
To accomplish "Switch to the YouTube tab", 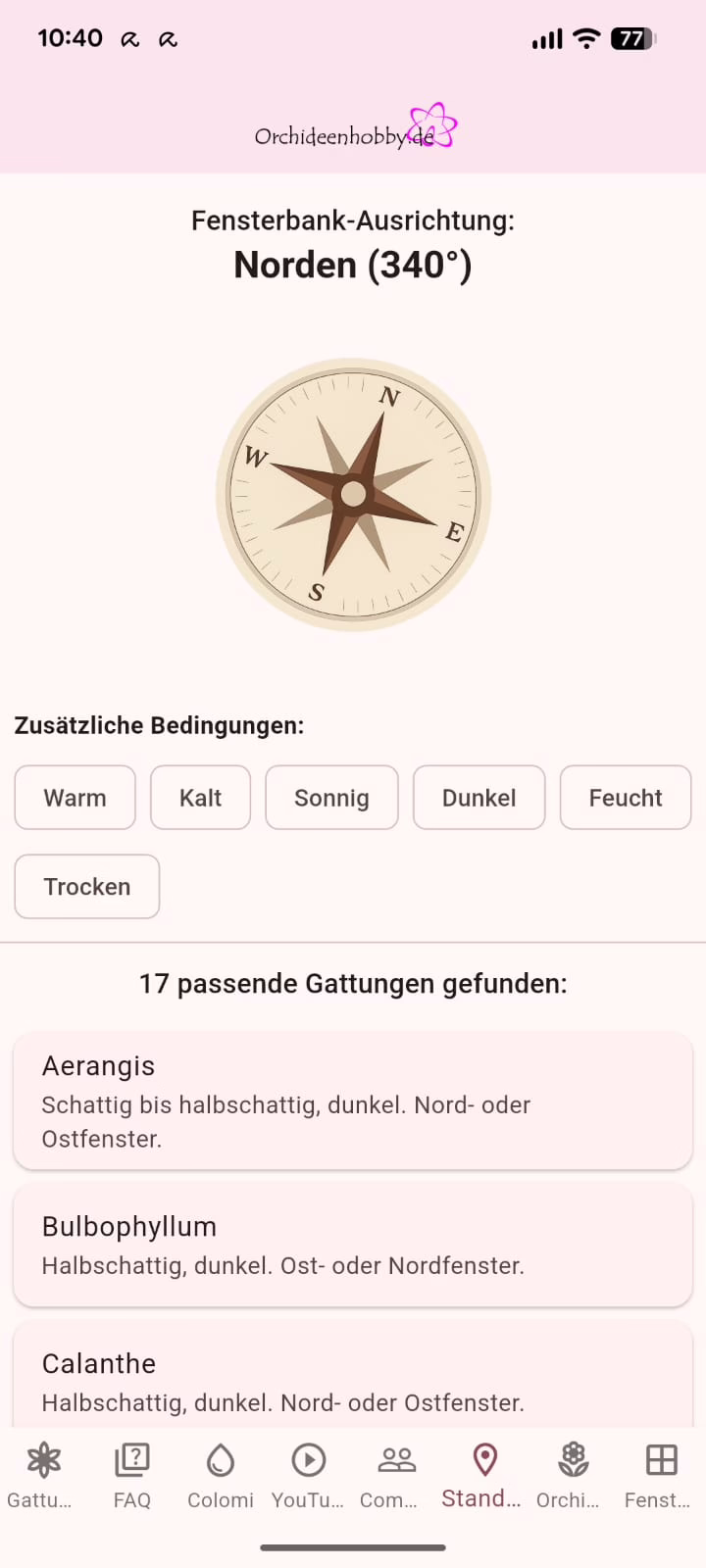I will (308, 1475).
